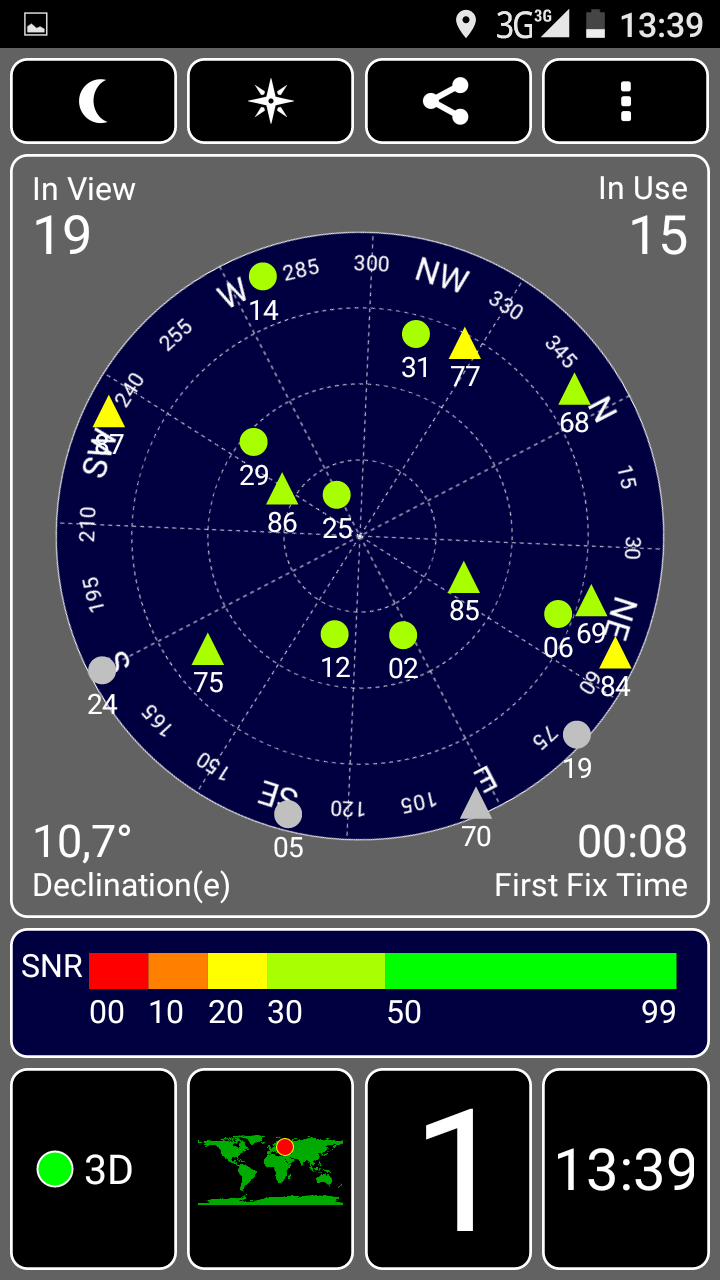720x1280 pixels.
Task: Open the world map tile
Action: tap(271, 1169)
